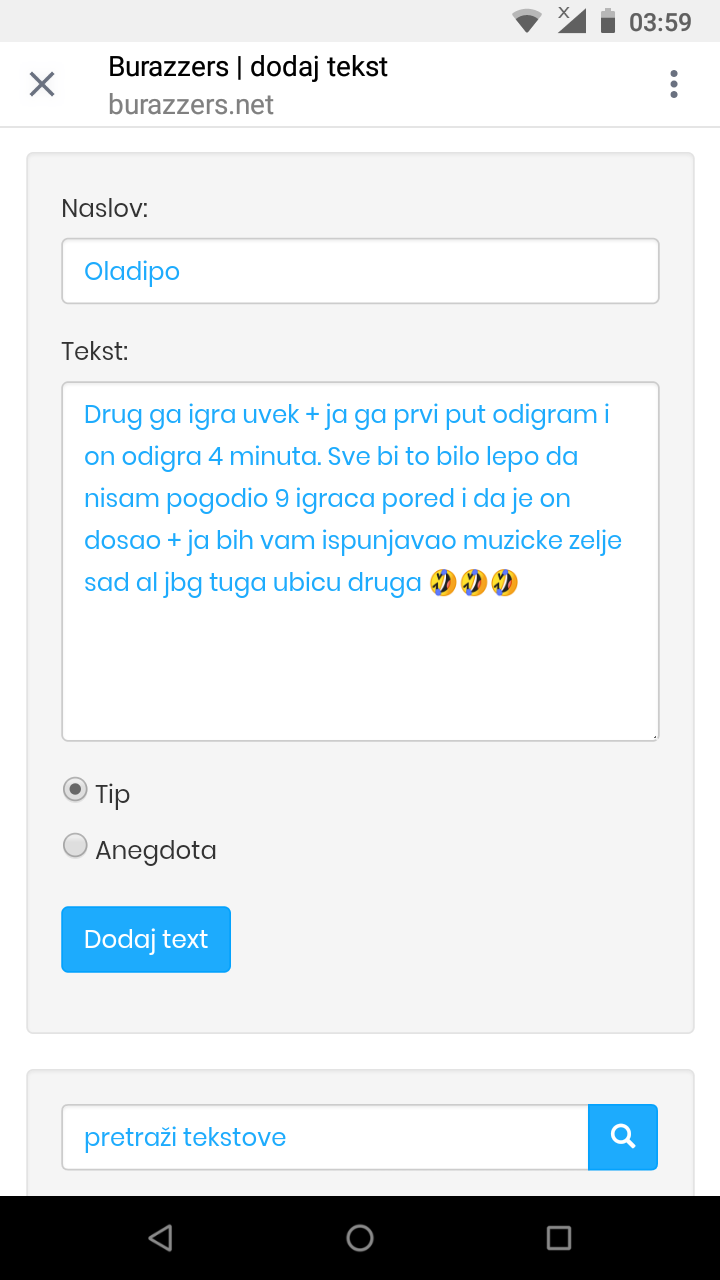Hit the magnifier search button

pos(623,1137)
